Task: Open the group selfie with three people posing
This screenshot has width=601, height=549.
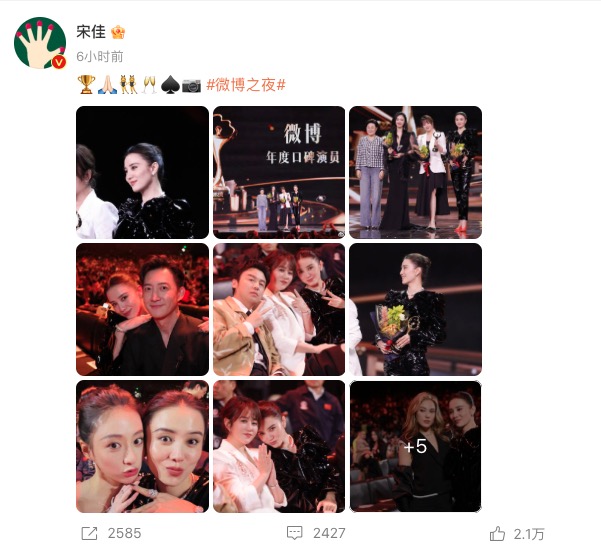Action: pyautogui.click(x=279, y=309)
